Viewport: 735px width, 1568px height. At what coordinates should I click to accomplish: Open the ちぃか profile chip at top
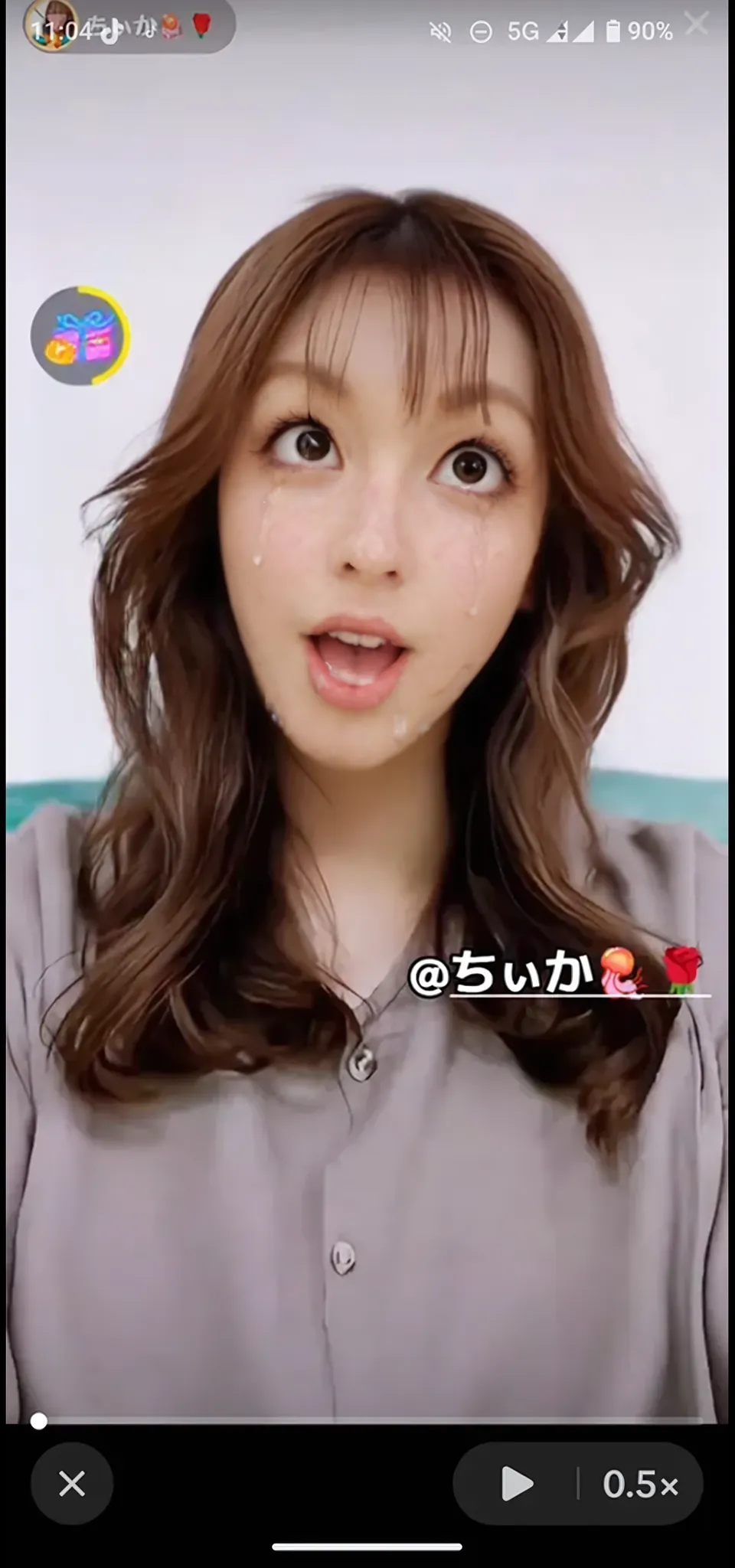pos(130,27)
